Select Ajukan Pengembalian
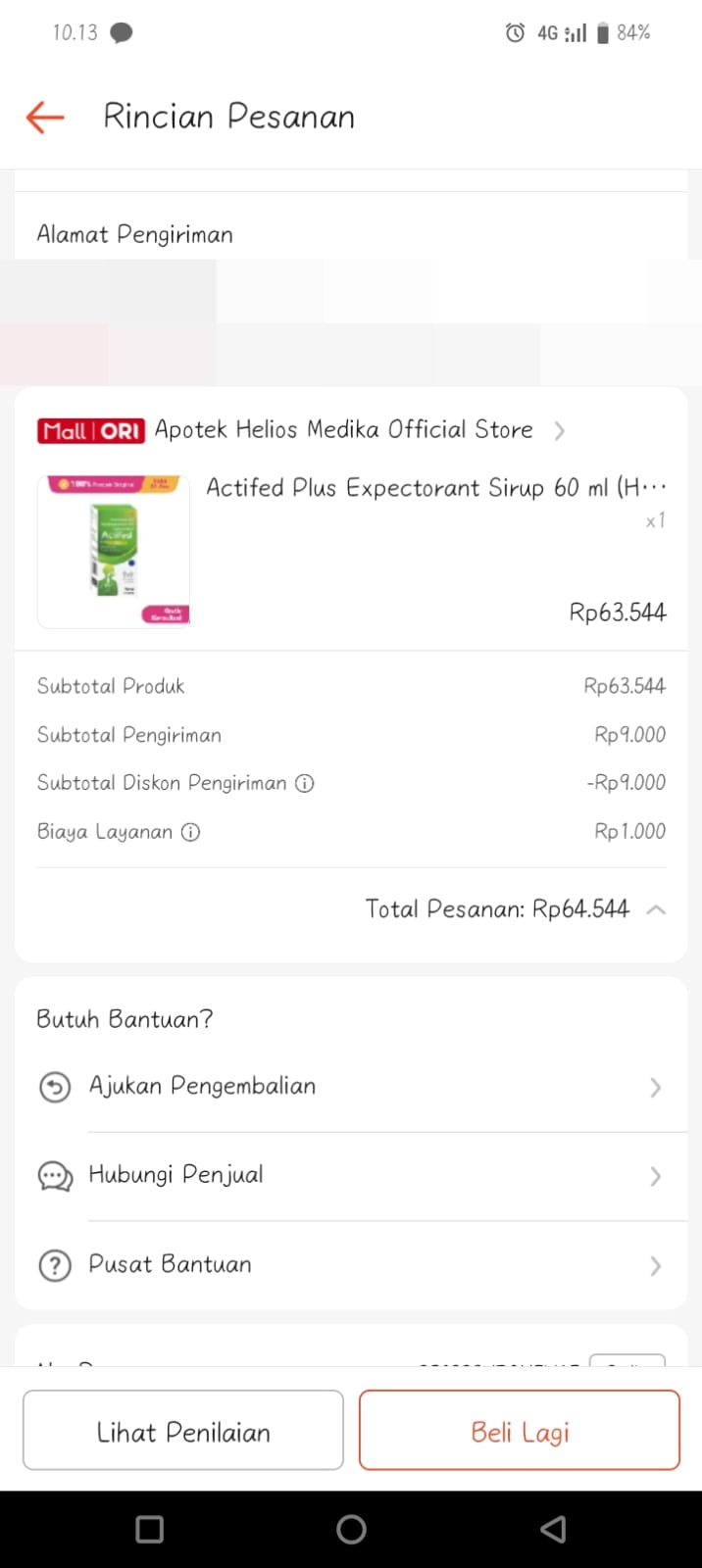Screen dimensions: 702x1568 point(350,1087)
